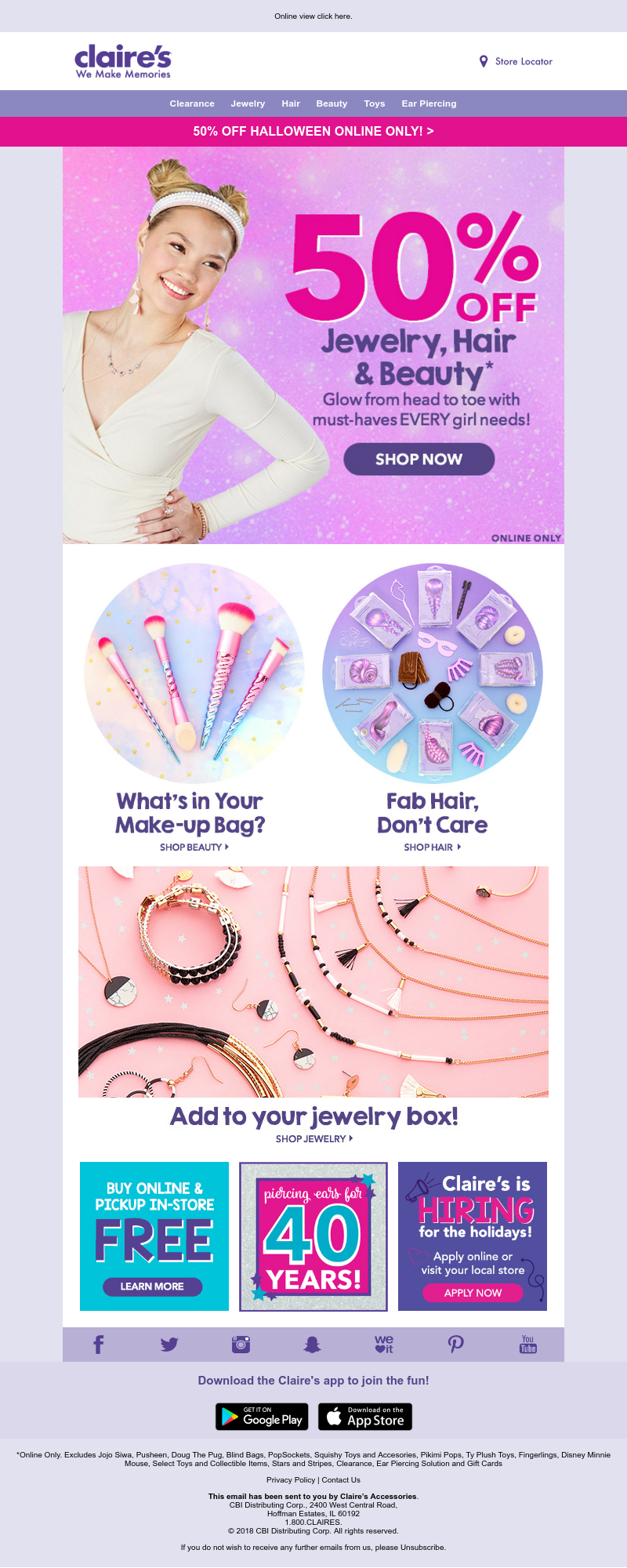Tap the Shop Jewelry link
The image size is (627, 1568).
pos(313,1139)
